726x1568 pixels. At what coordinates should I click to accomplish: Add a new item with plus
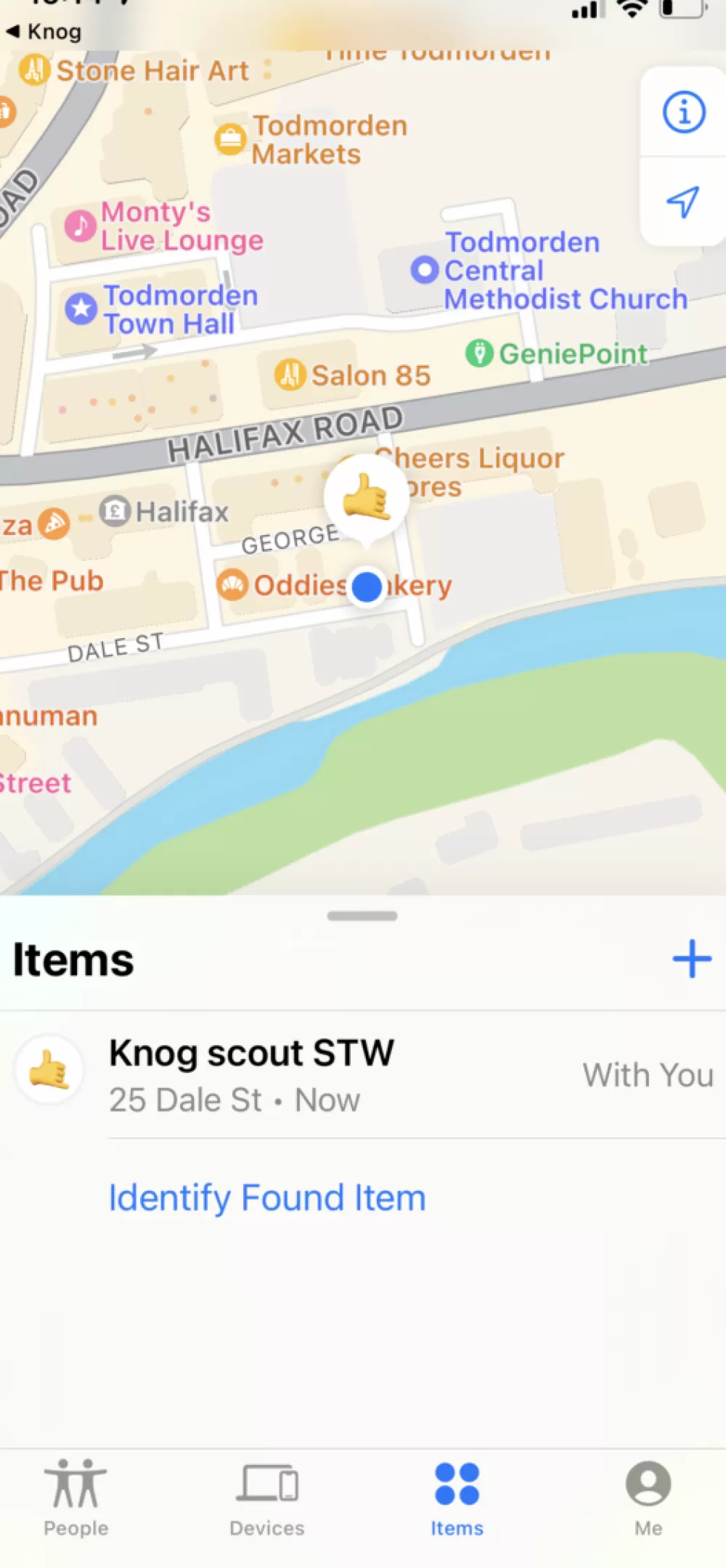point(692,959)
